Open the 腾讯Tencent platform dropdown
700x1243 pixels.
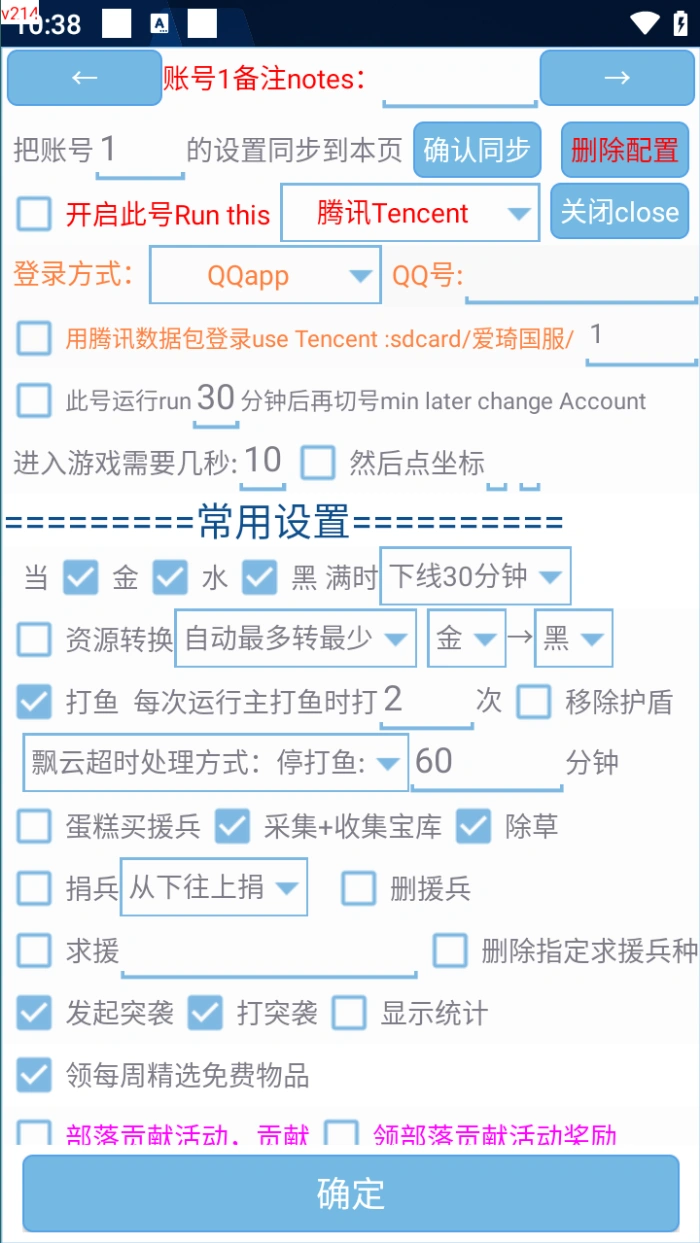(410, 213)
